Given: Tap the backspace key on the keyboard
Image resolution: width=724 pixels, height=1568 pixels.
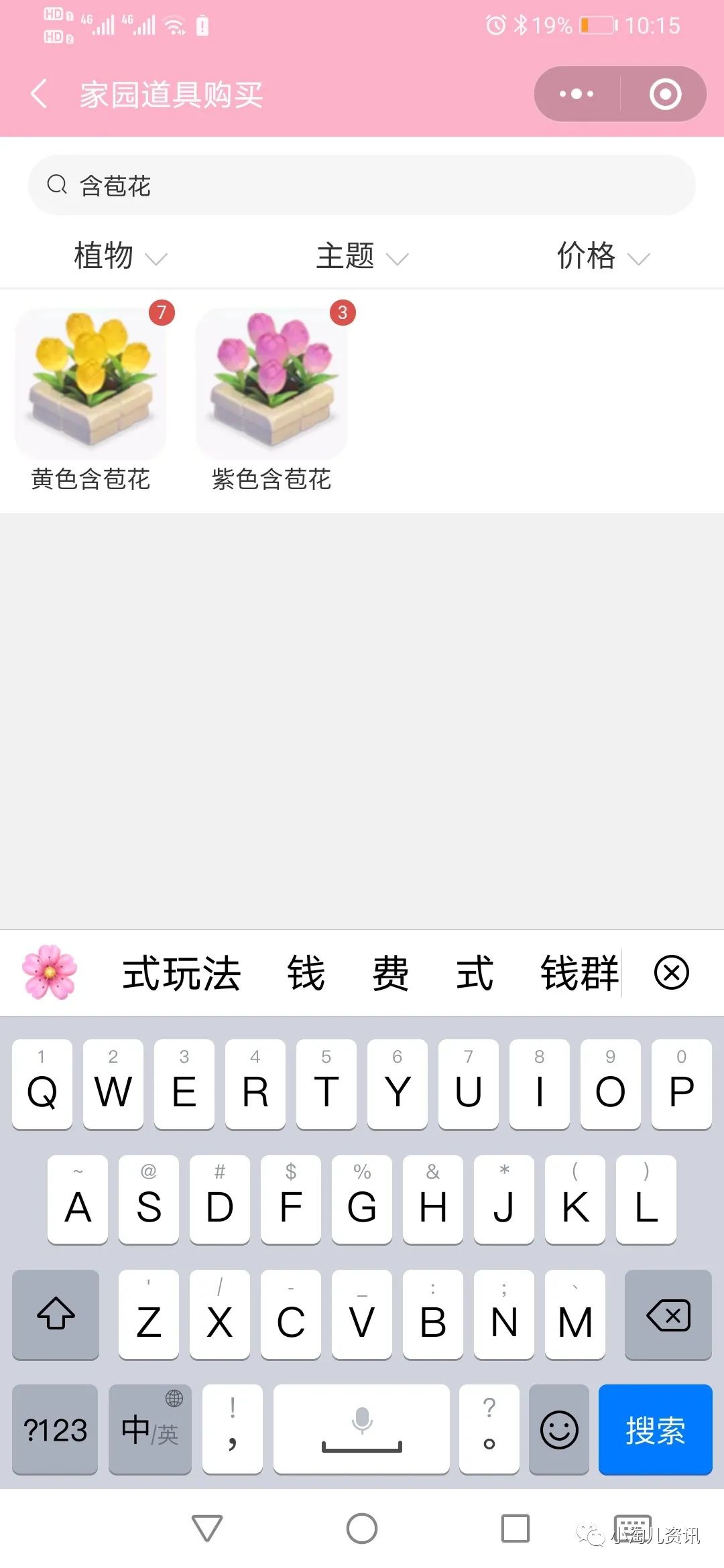Looking at the screenshot, I should click(668, 1315).
